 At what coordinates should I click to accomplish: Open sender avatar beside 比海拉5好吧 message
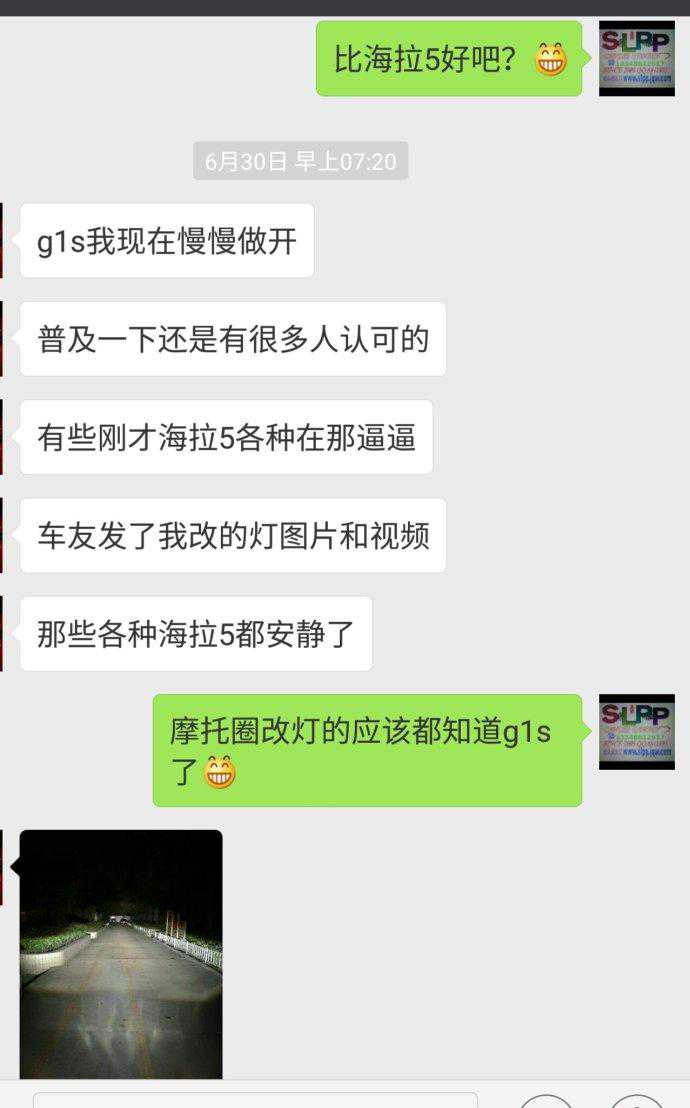[636, 59]
